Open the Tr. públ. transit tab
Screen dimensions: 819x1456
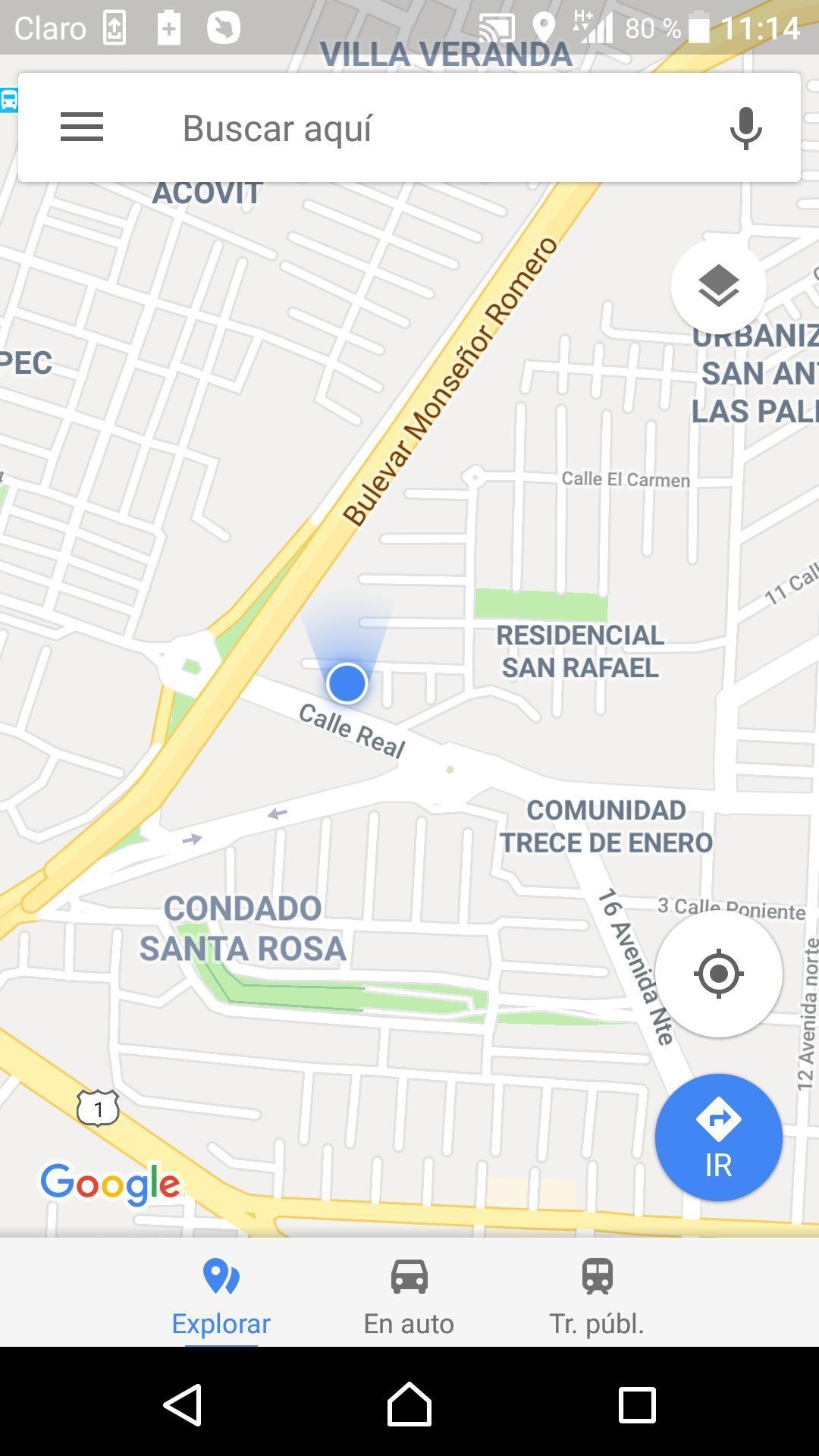[597, 1297]
